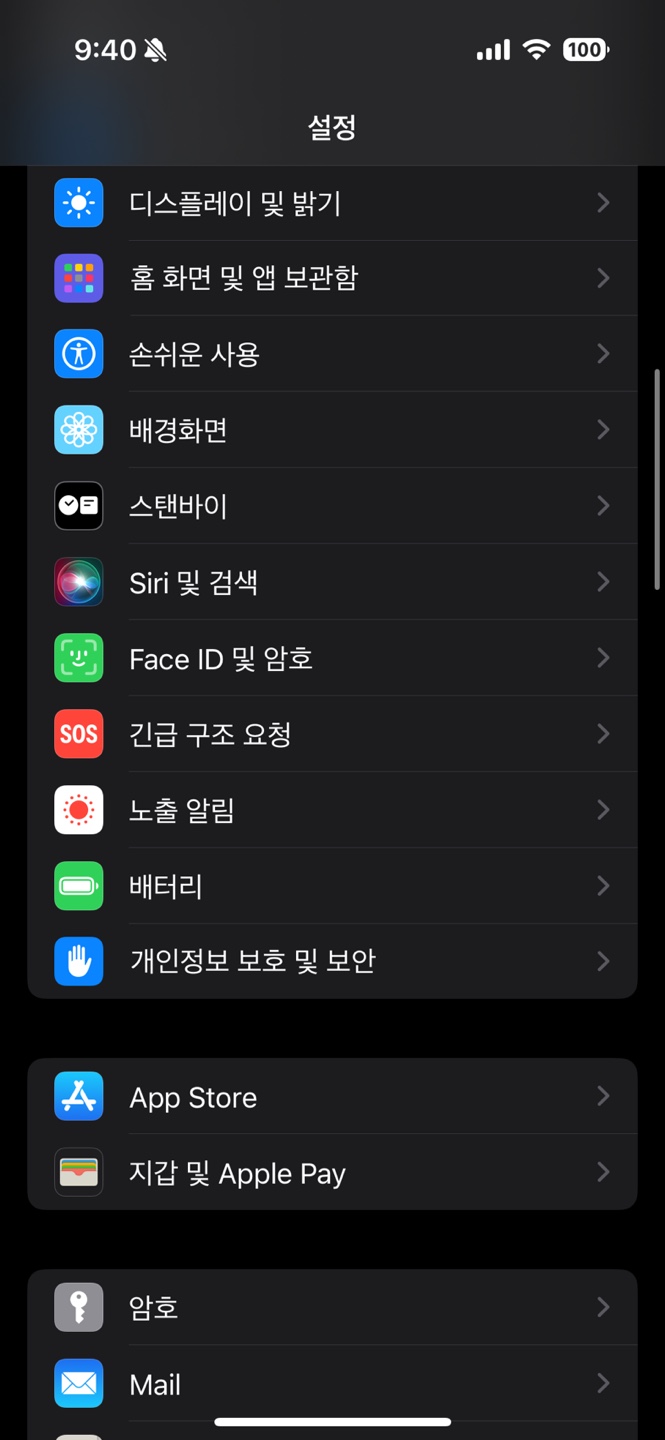The image size is (665, 1440).
Task: Open the 암호 row
Action: (332, 1308)
